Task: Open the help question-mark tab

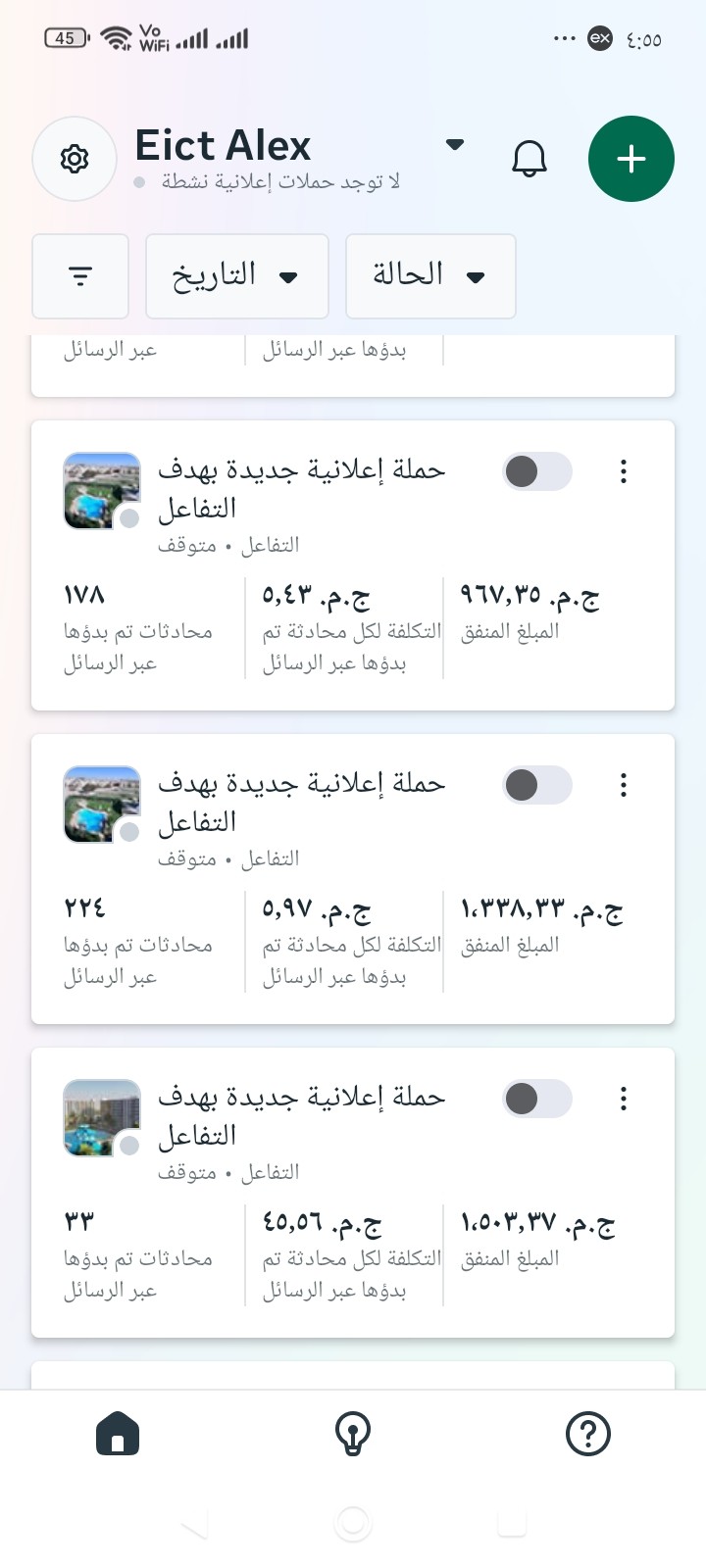Action: tap(588, 1435)
